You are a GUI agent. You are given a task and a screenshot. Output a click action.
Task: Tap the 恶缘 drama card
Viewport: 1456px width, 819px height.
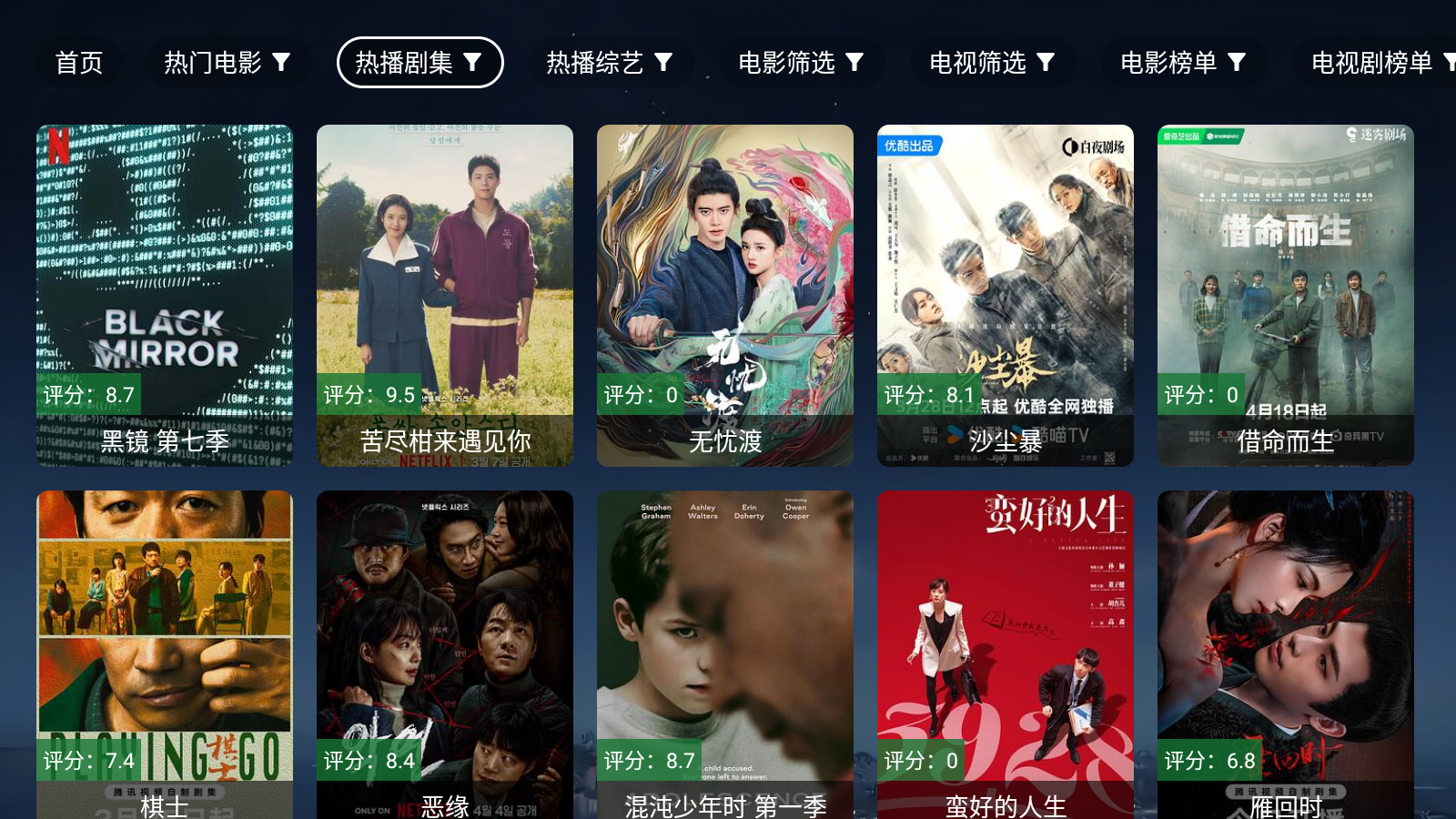point(445,655)
